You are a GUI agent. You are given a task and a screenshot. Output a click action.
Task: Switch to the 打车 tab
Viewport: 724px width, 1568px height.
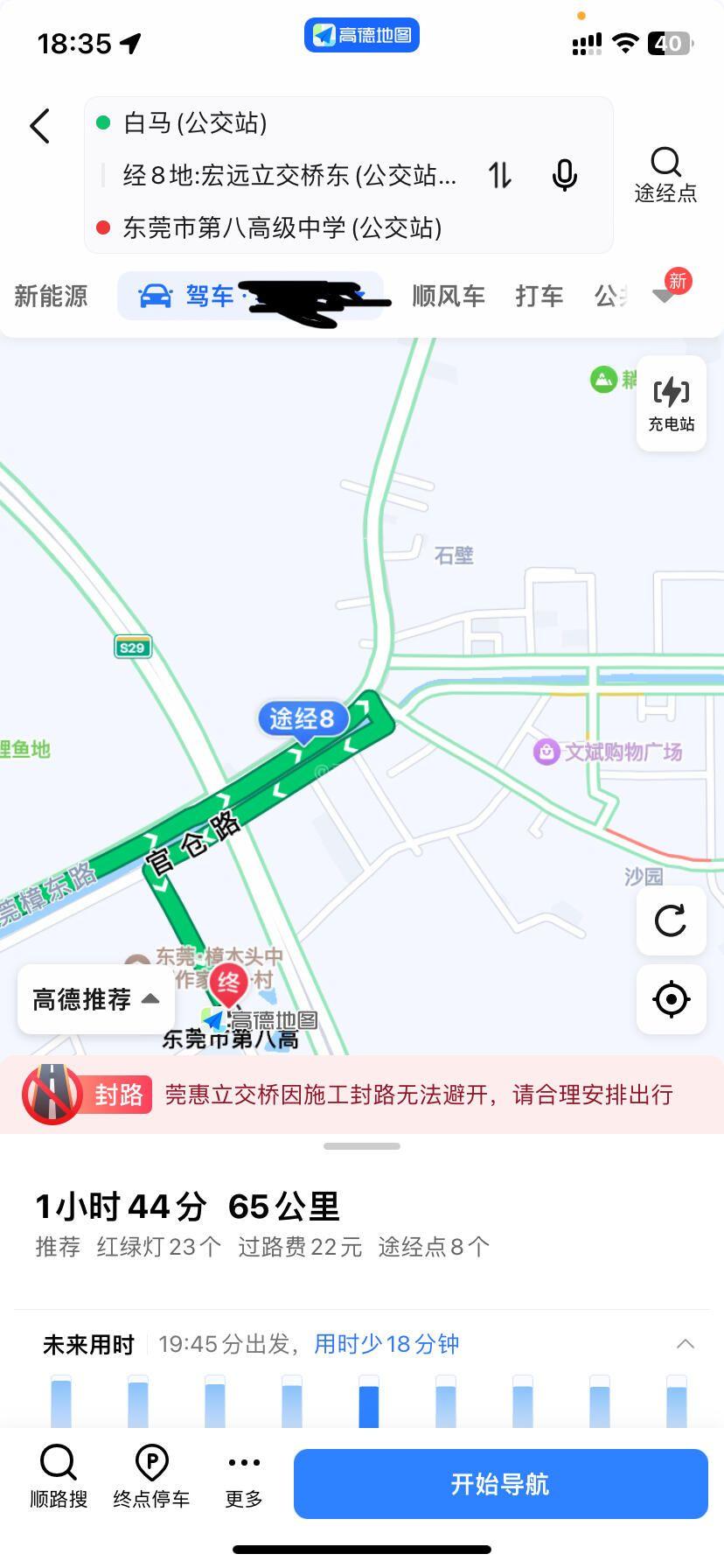540,297
